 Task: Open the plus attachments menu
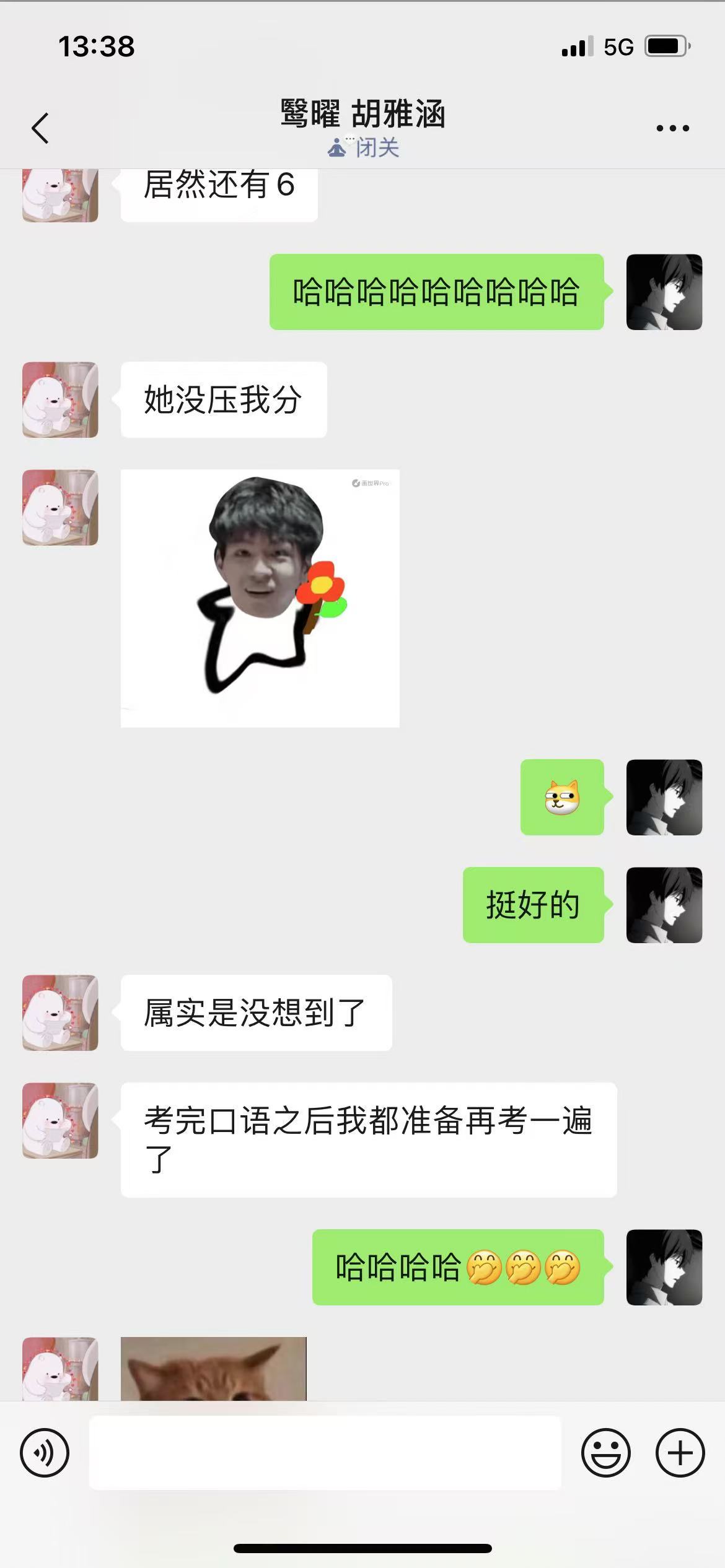(x=680, y=1453)
